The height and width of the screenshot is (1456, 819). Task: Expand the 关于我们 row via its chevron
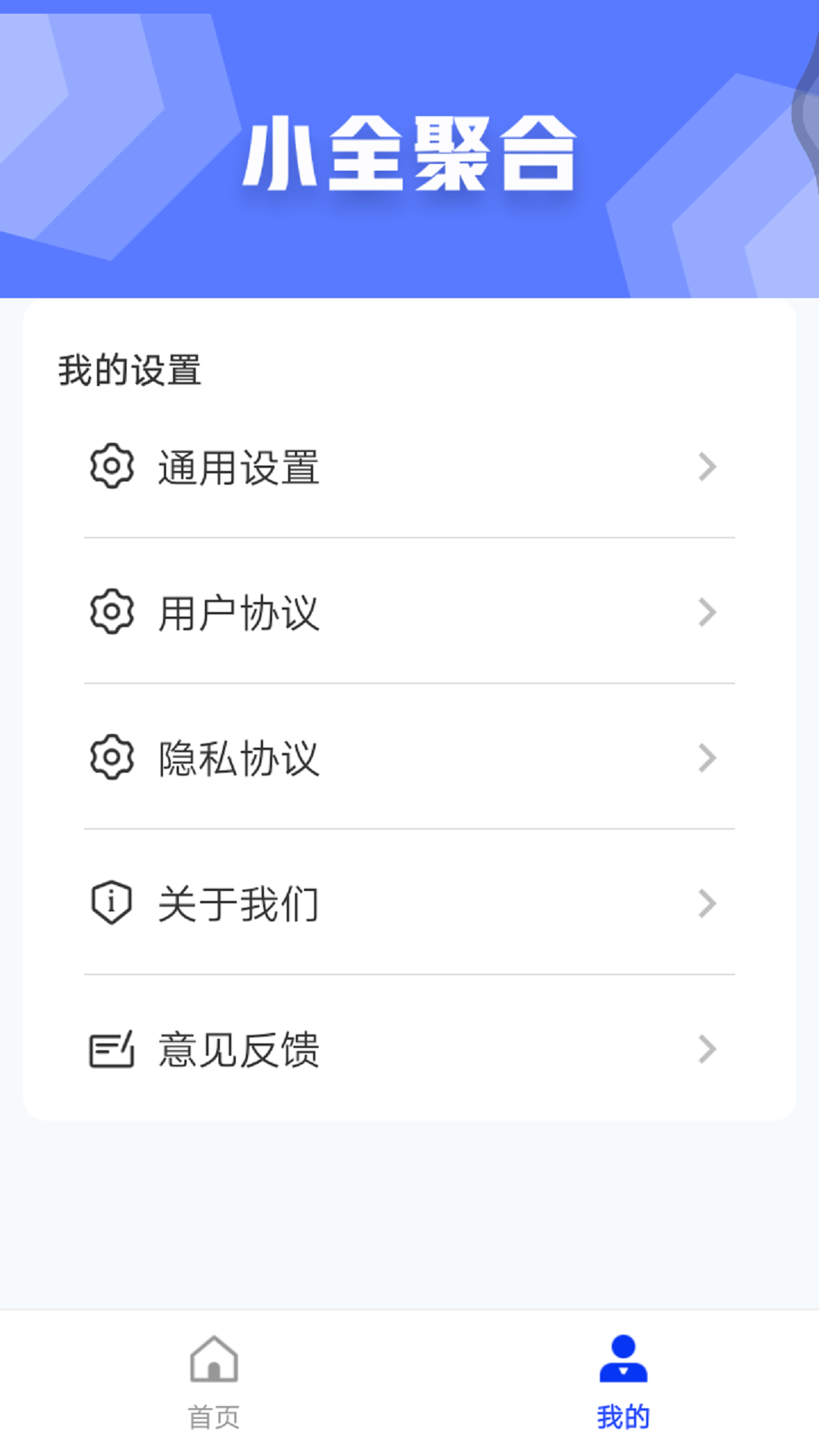coord(708,902)
